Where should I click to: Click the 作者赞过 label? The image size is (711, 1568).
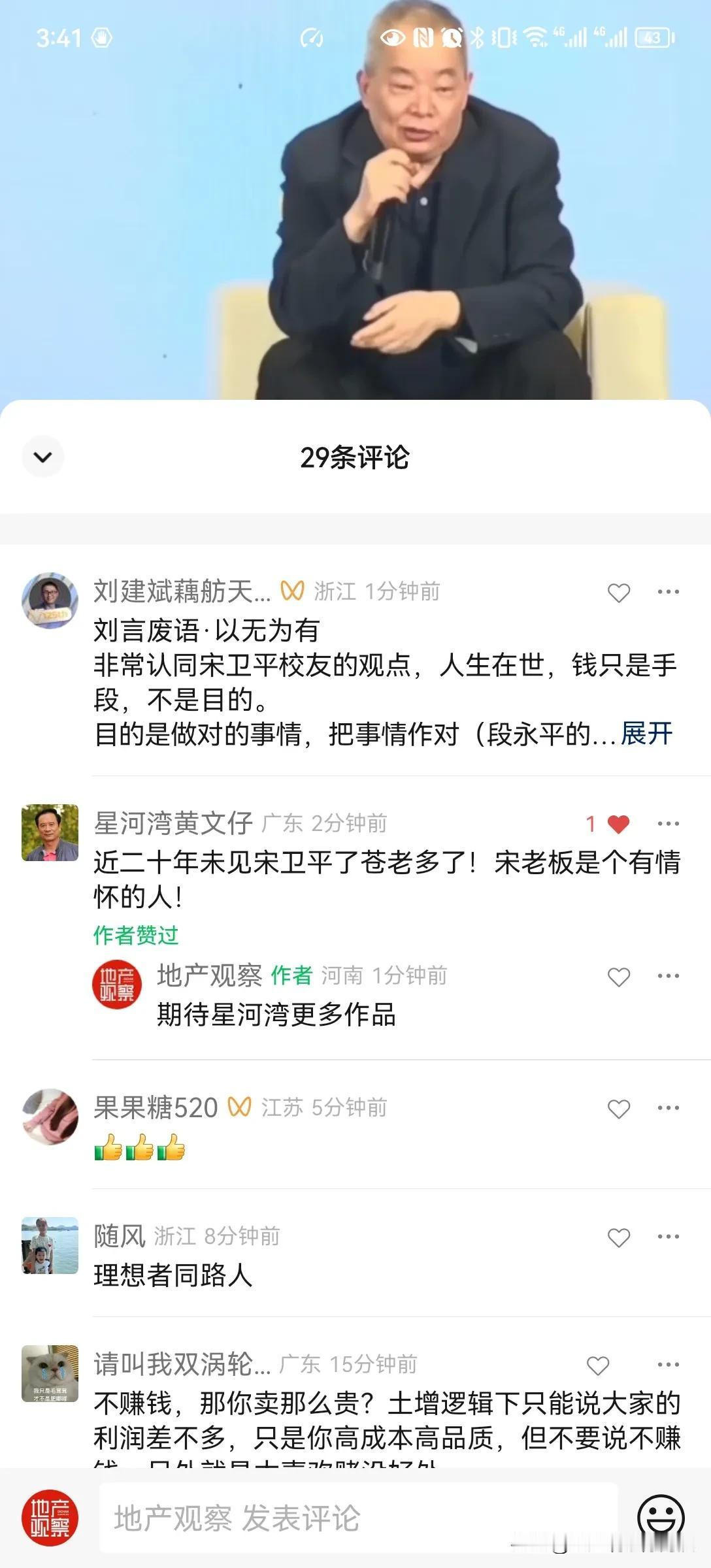135,934
